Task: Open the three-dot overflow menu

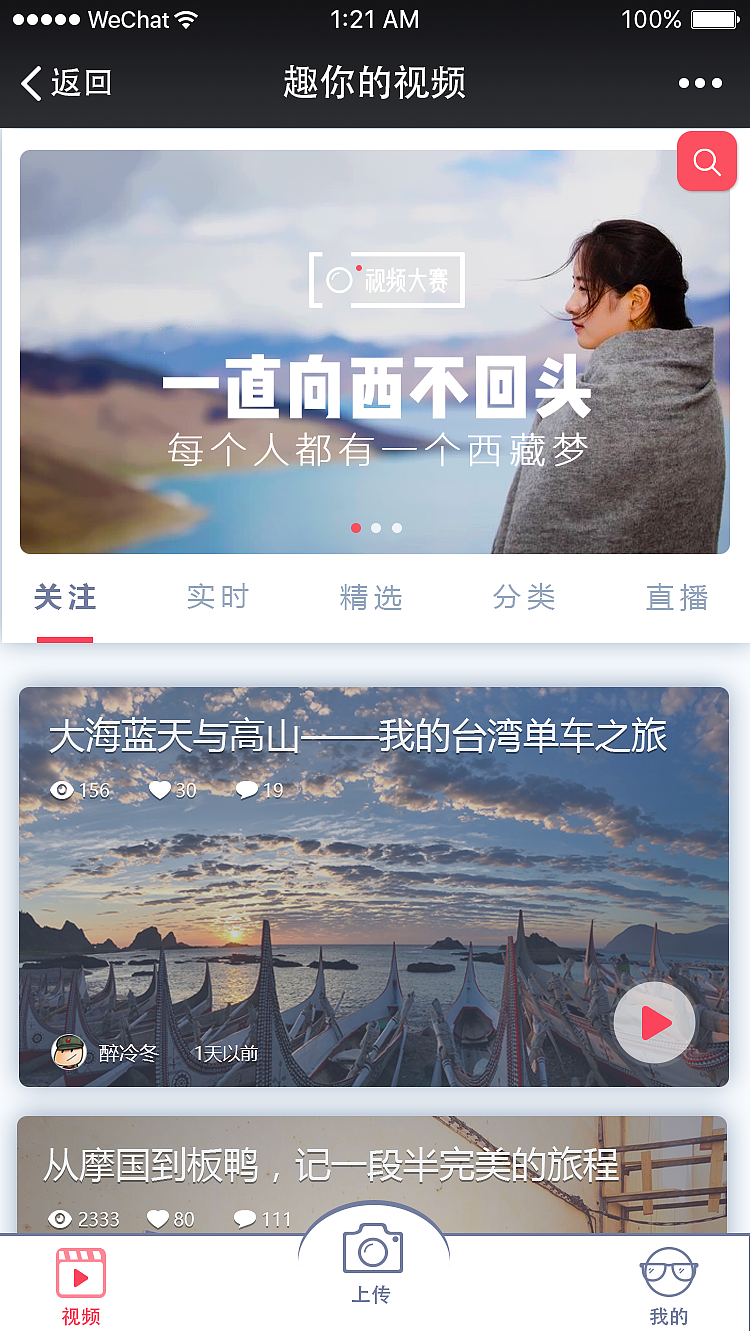Action: click(700, 83)
